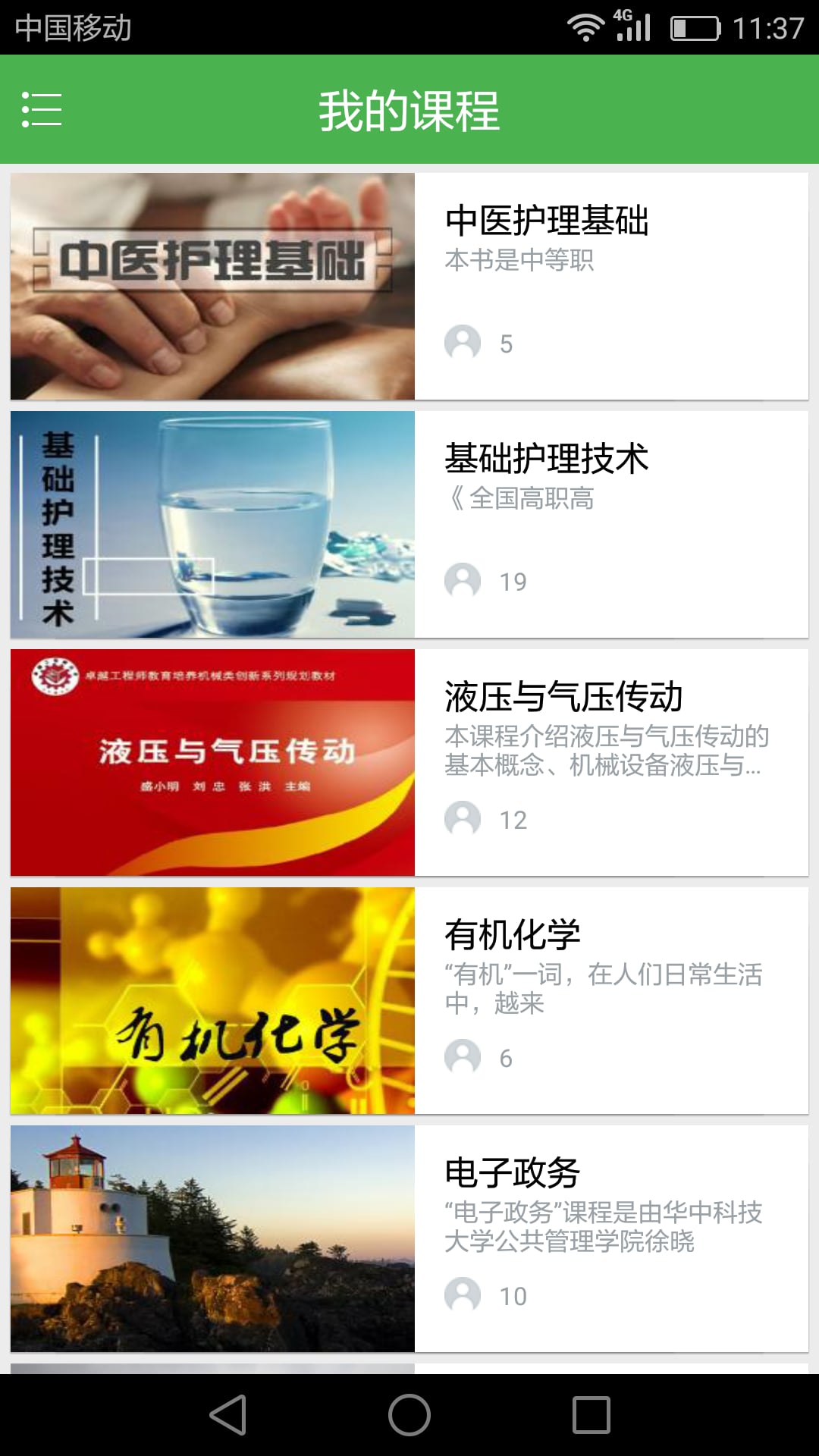Open the navigation drawer menu
Image resolution: width=819 pixels, height=1456 pixels.
pyautogui.click(x=42, y=110)
